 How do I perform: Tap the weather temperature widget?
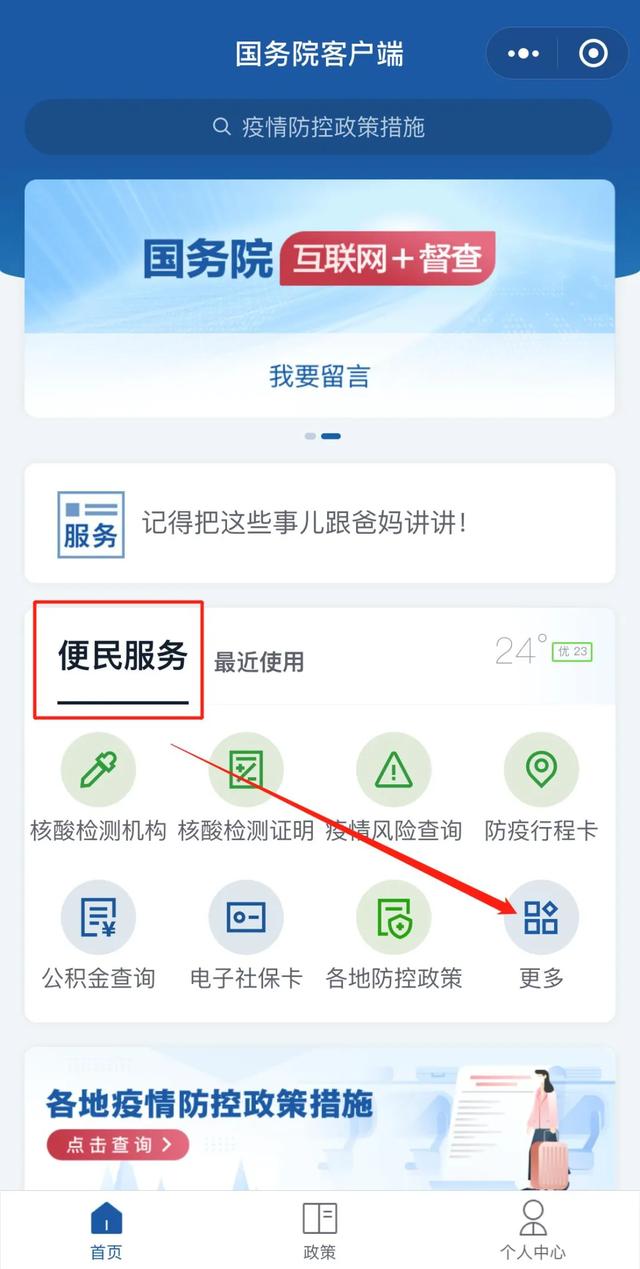tap(543, 651)
